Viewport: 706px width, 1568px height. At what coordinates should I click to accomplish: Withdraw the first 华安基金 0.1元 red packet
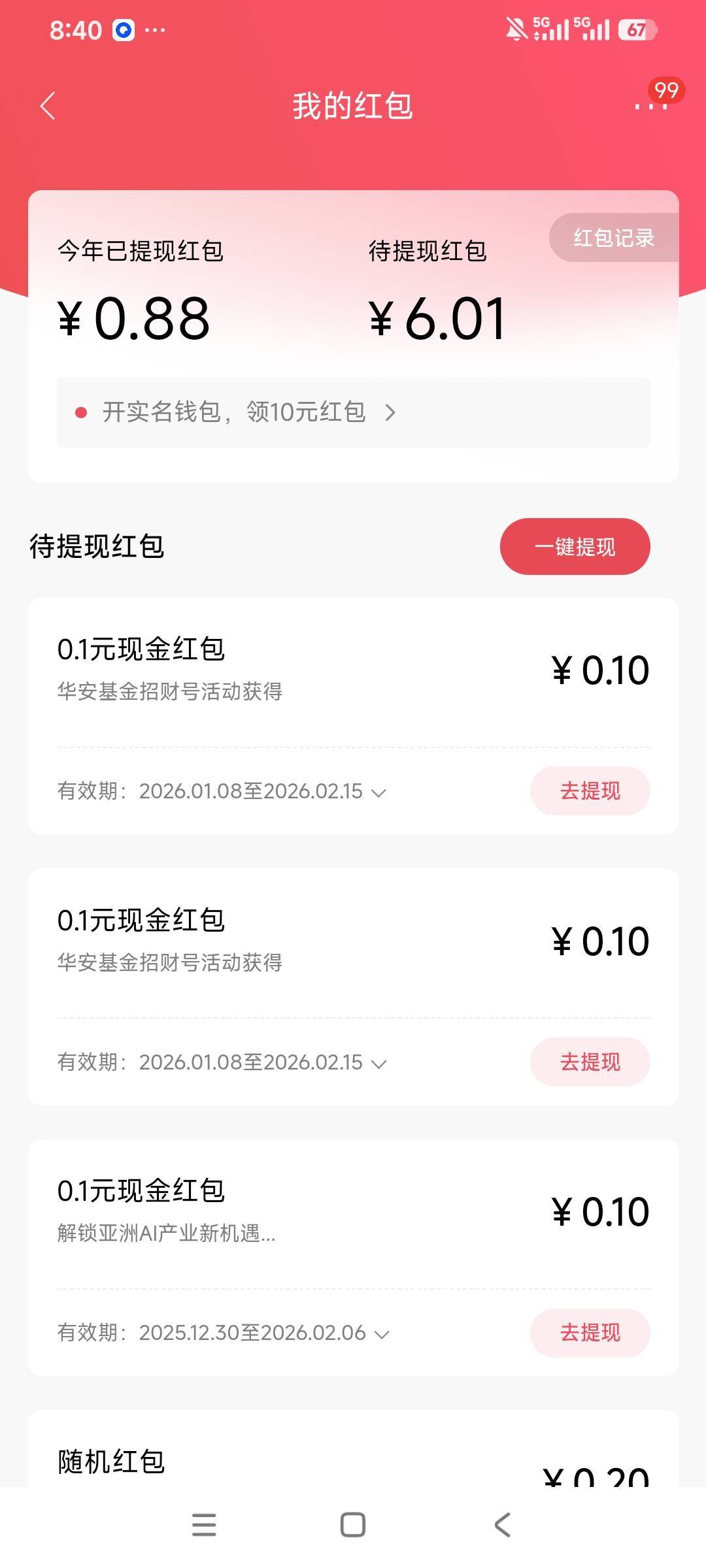coord(590,791)
